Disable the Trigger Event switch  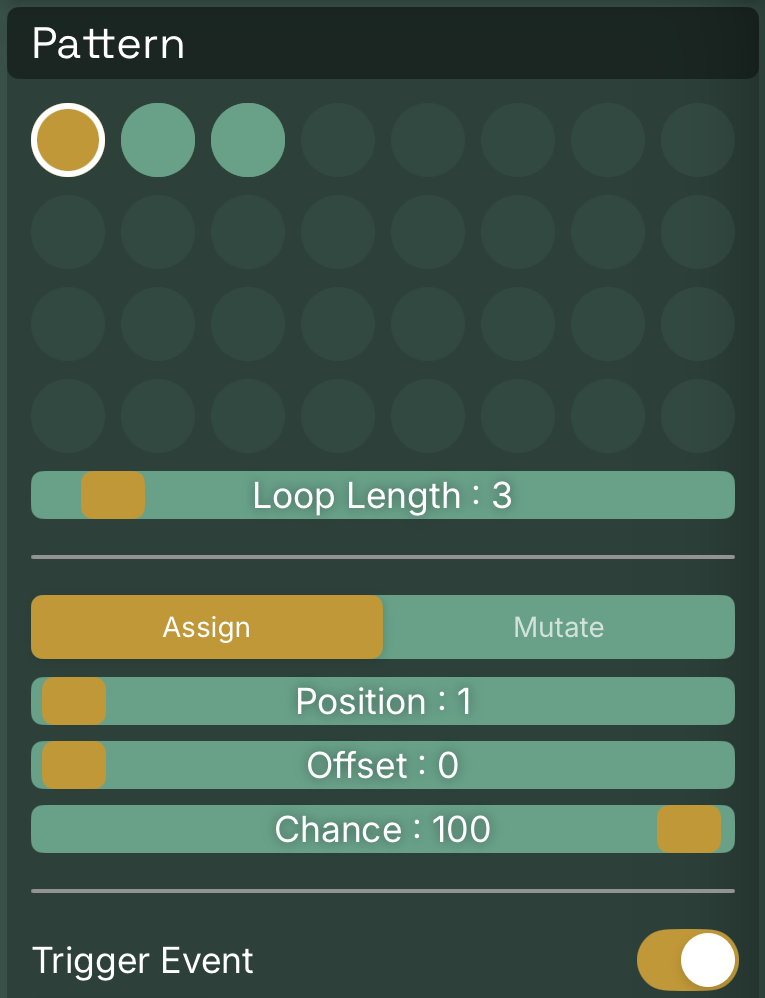click(687, 960)
